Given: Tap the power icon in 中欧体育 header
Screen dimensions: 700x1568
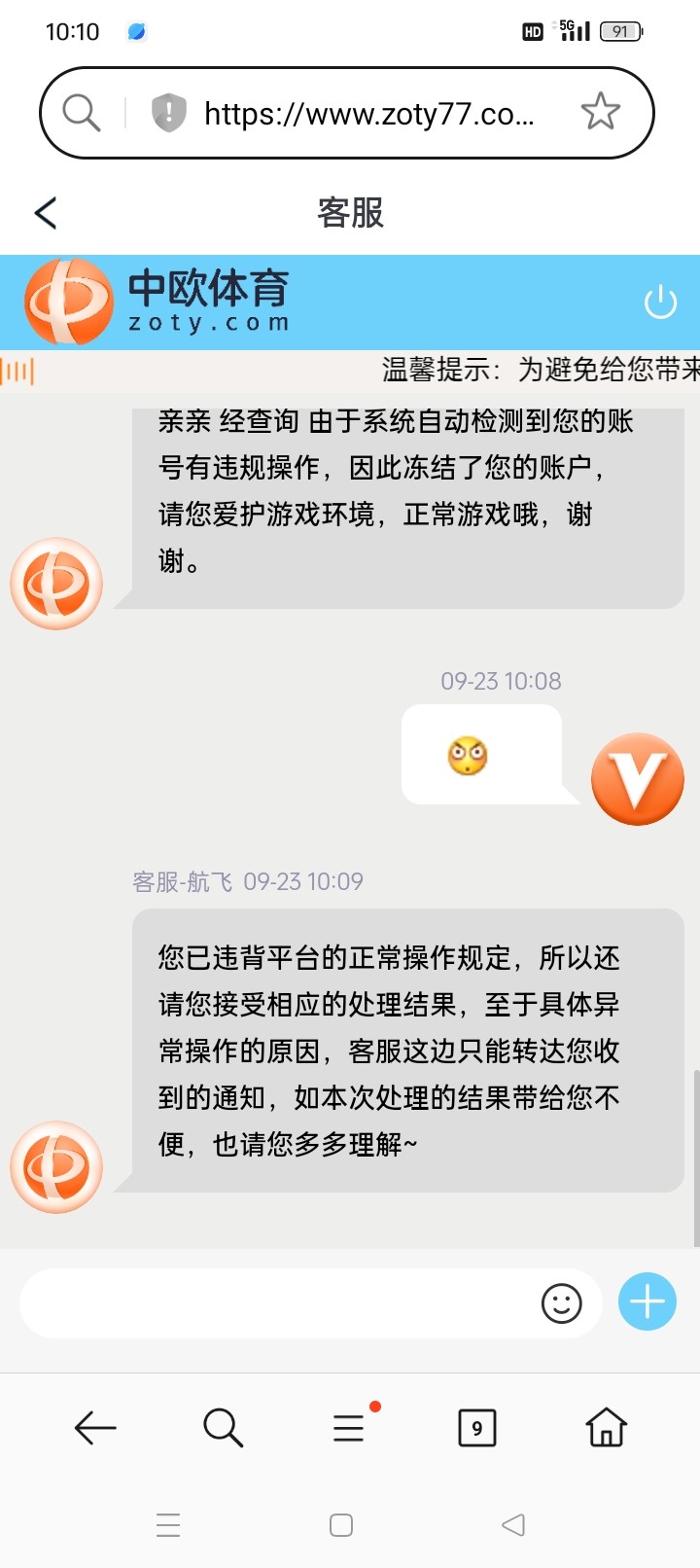Looking at the screenshot, I should [660, 303].
